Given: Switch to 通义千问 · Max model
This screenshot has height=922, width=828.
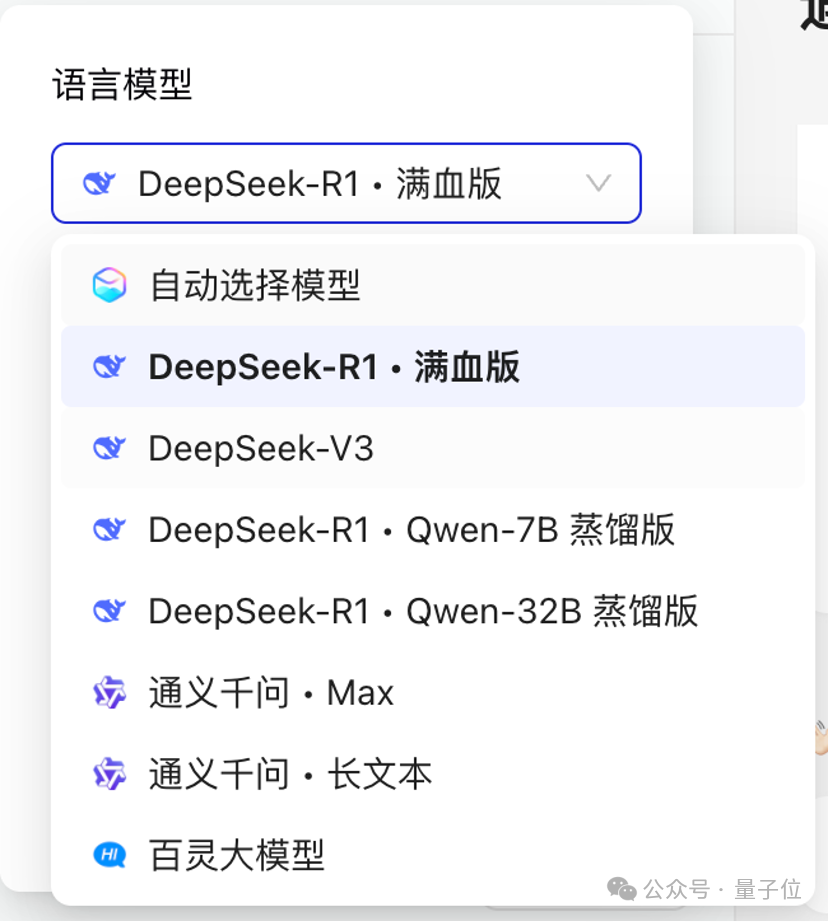Looking at the screenshot, I should coord(433,692).
